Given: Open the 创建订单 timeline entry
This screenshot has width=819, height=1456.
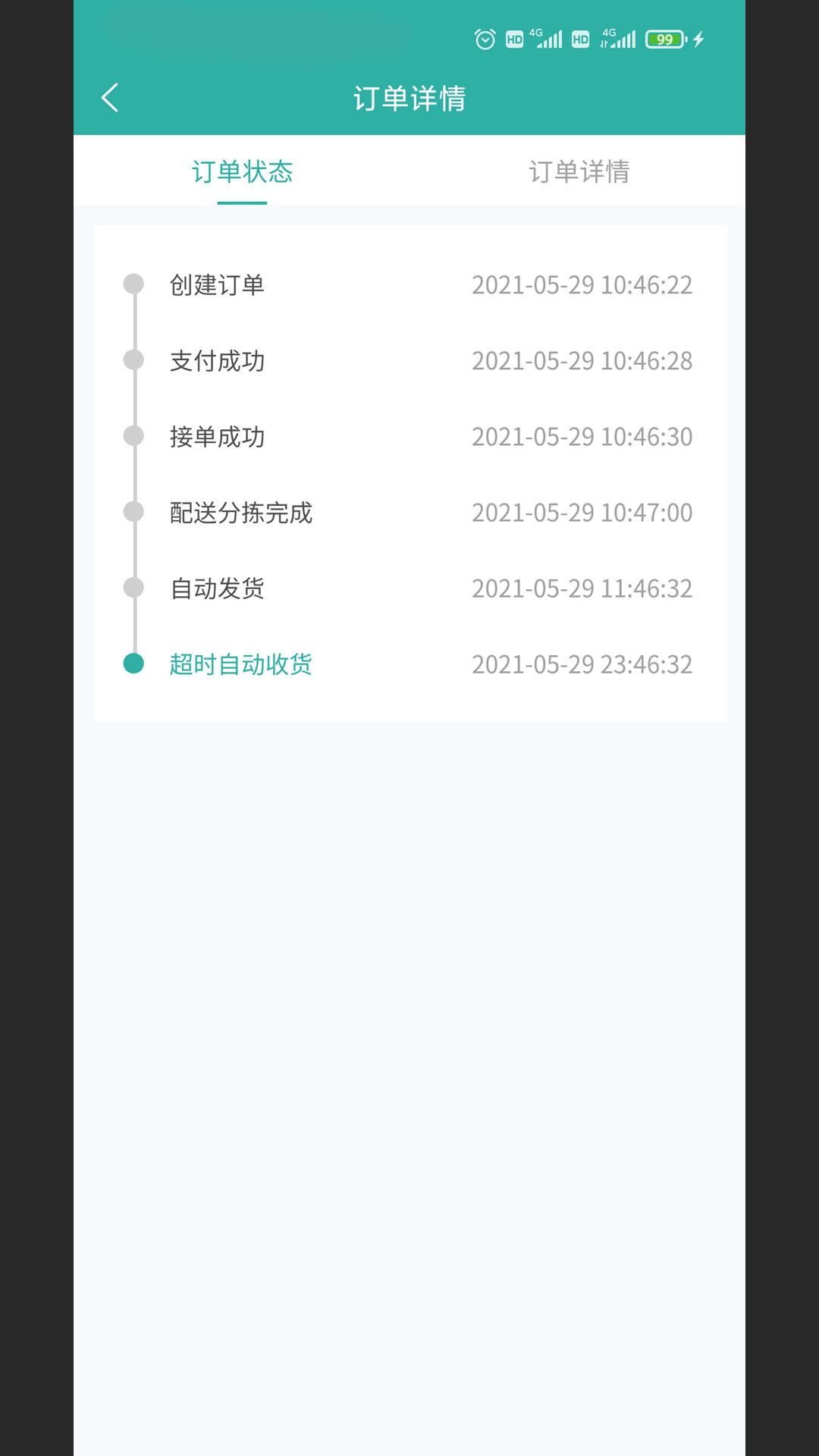Looking at the screenshot, I should (217, 285).
